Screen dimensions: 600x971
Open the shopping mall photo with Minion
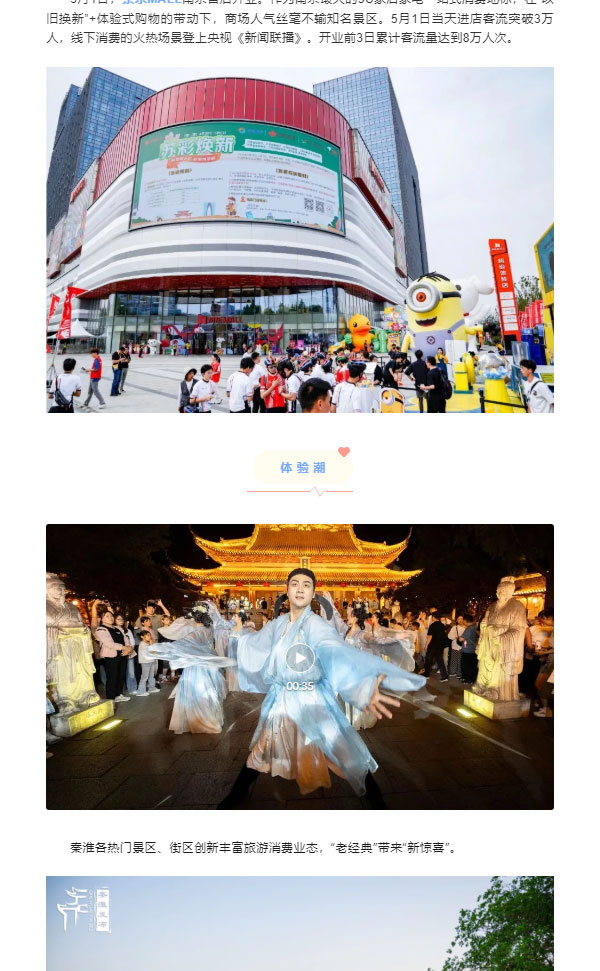tap(300, 240)
